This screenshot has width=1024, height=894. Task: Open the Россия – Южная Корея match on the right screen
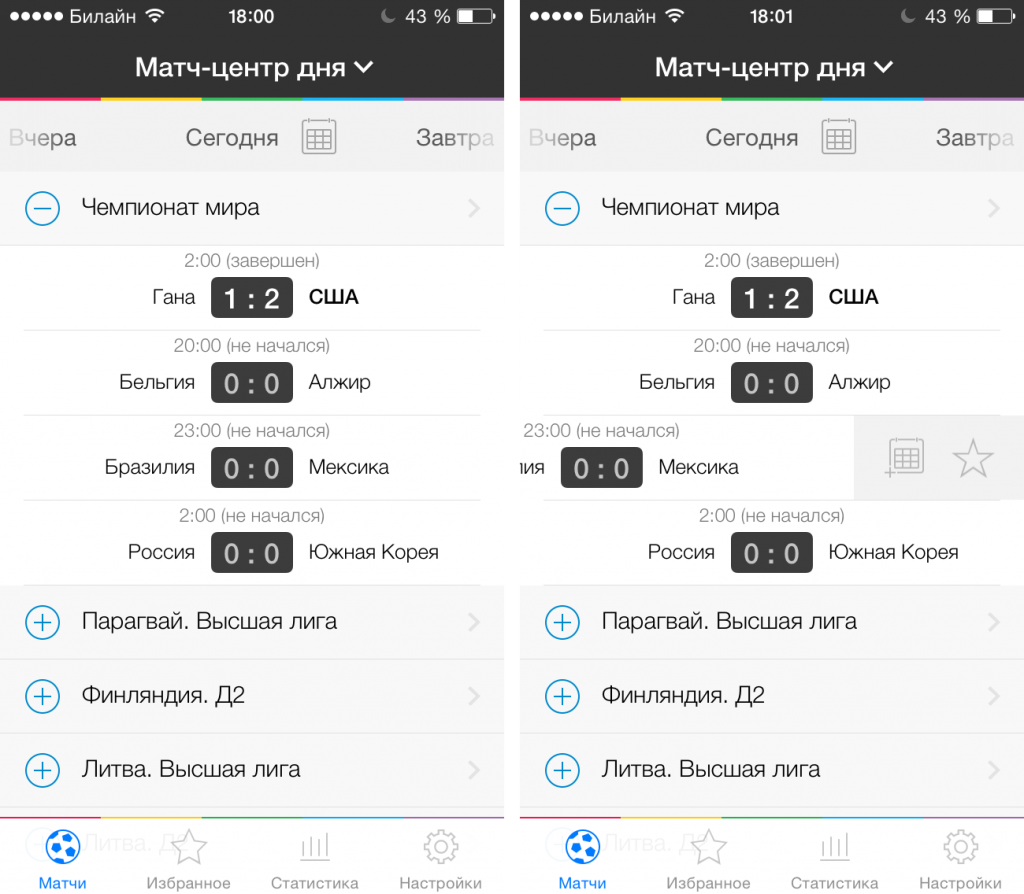click(771, 552)
